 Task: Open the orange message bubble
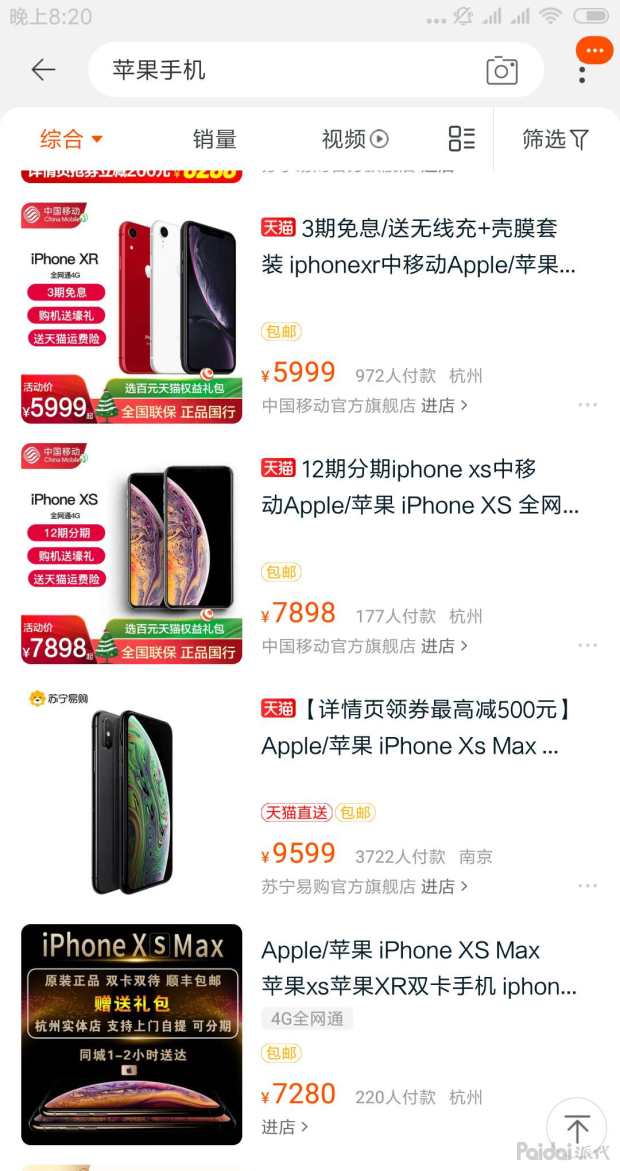[595, 50]
